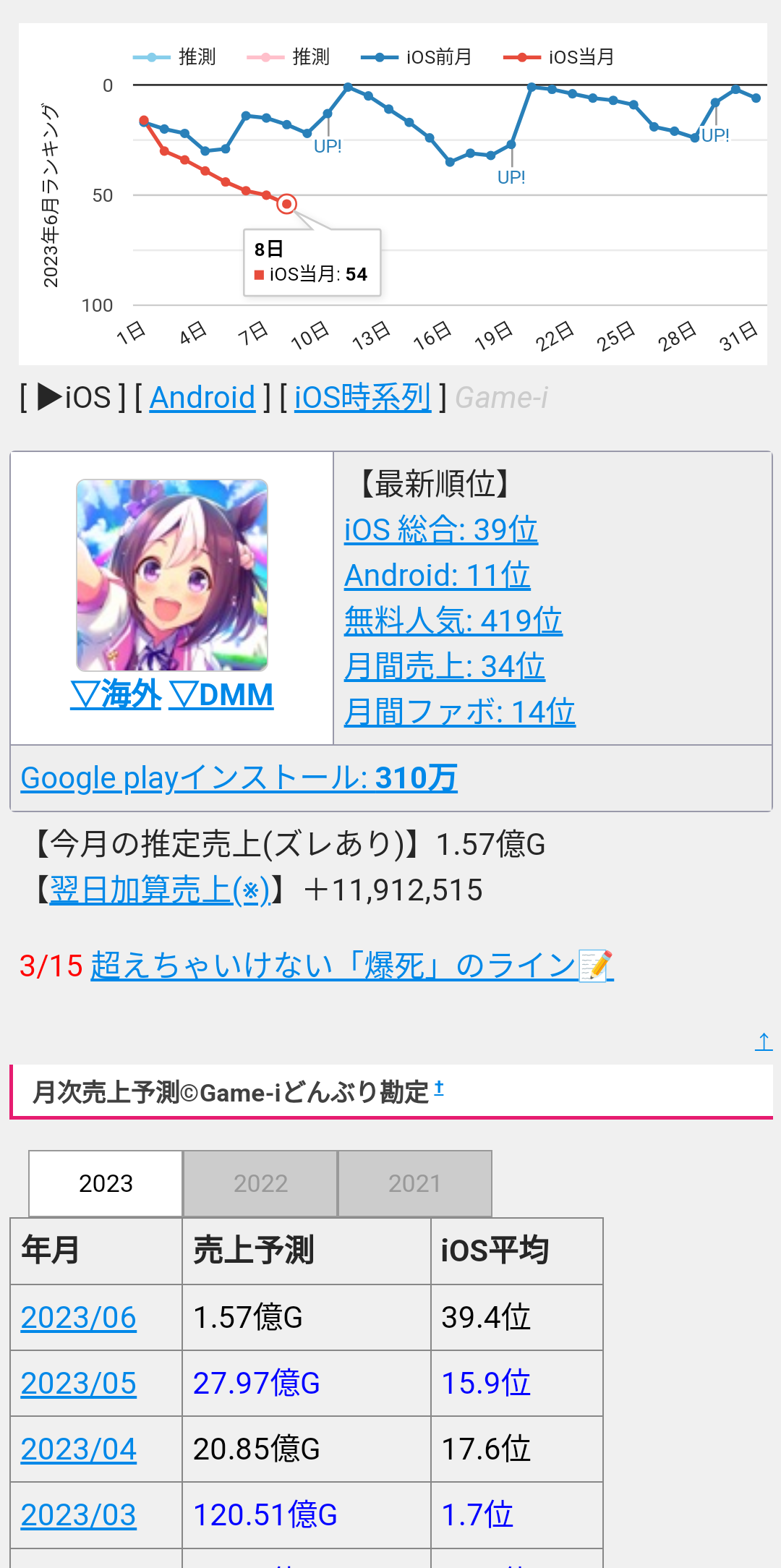Toggle the iOS前月 series in the chart legend

(x=417, y=57)
